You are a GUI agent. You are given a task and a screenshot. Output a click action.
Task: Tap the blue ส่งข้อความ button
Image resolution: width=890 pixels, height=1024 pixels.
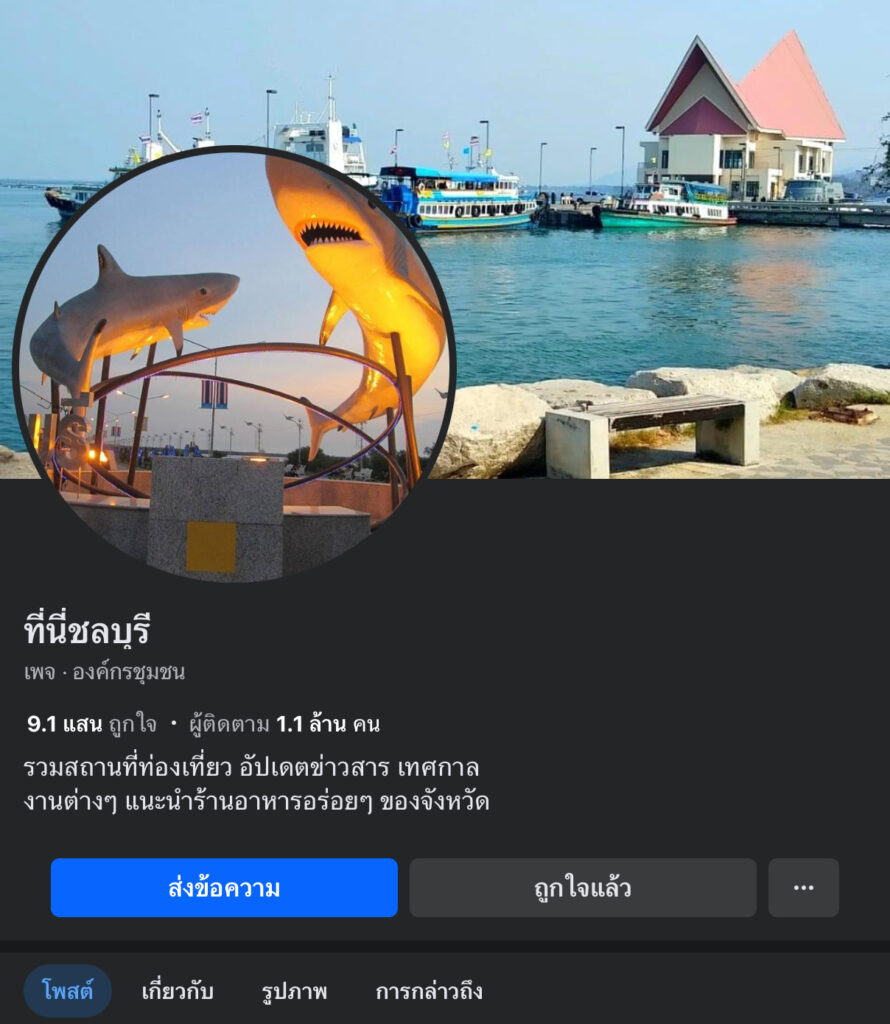coord(224,888)
